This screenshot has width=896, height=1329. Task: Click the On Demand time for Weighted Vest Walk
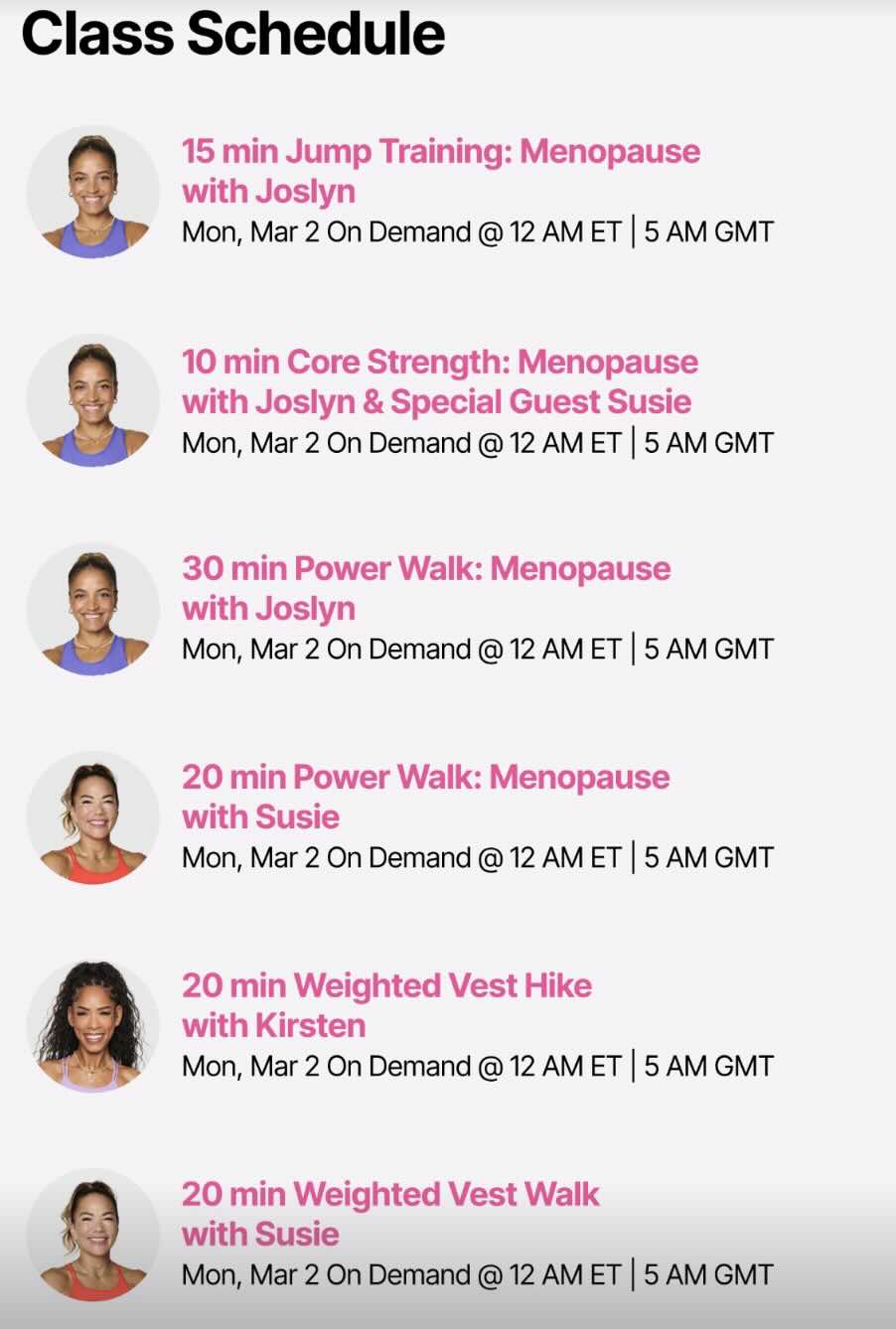(477, 1274)
